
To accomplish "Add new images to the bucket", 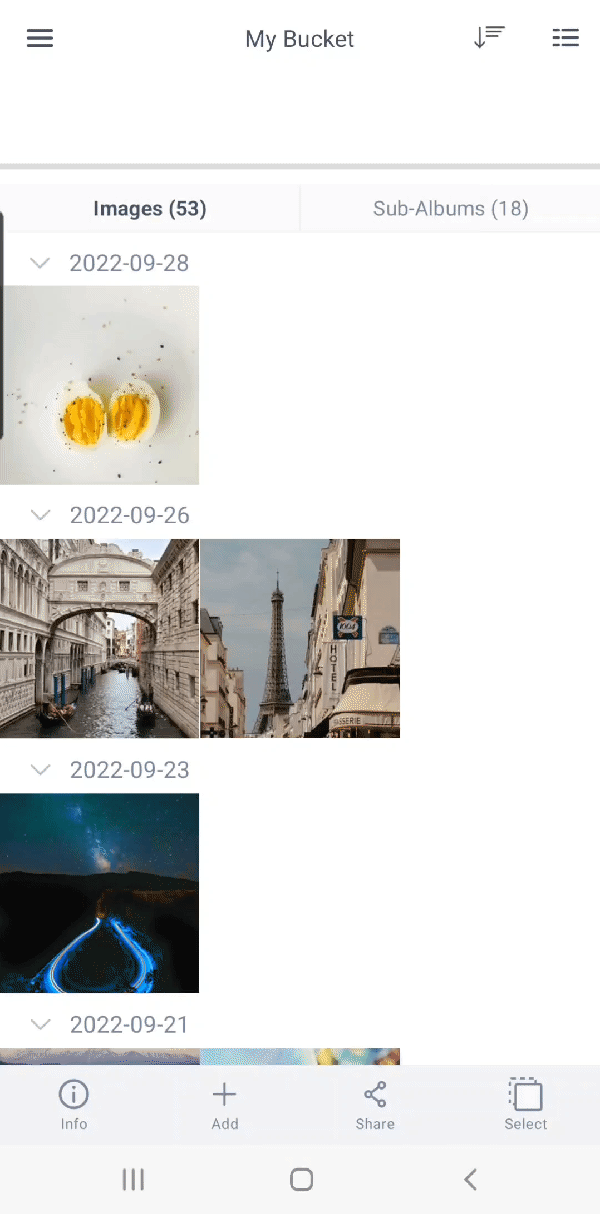I will coord(225,1105).
